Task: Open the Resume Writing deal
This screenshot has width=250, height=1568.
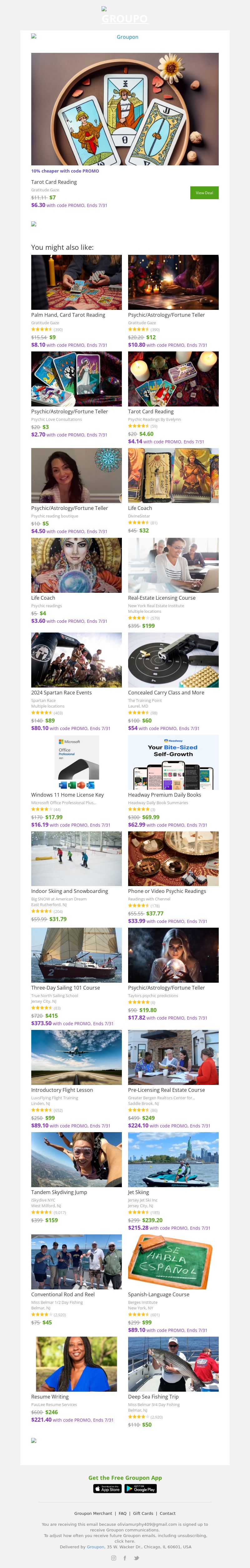Action: (x=49, y=1397)
